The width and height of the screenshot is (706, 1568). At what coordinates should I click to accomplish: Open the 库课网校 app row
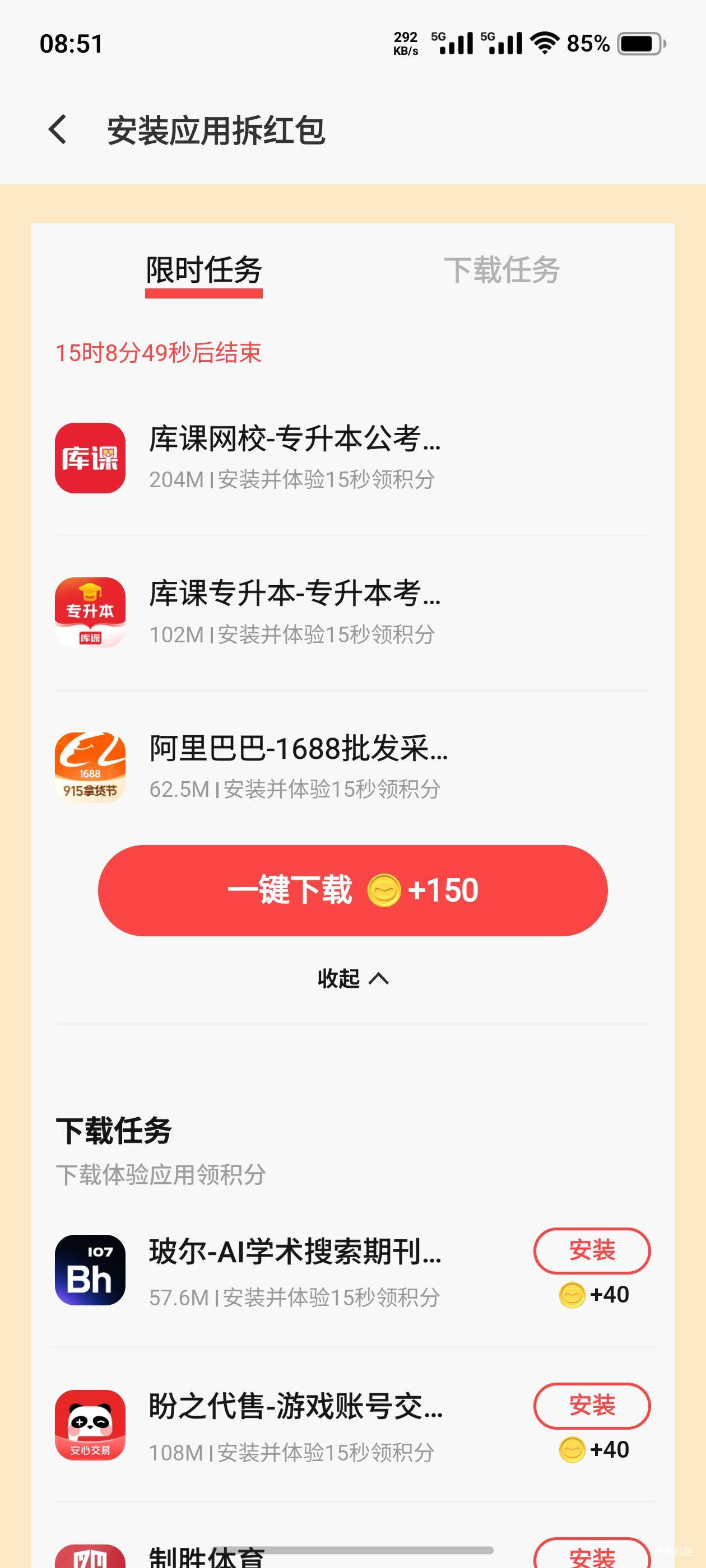click(x=352, y=458)
